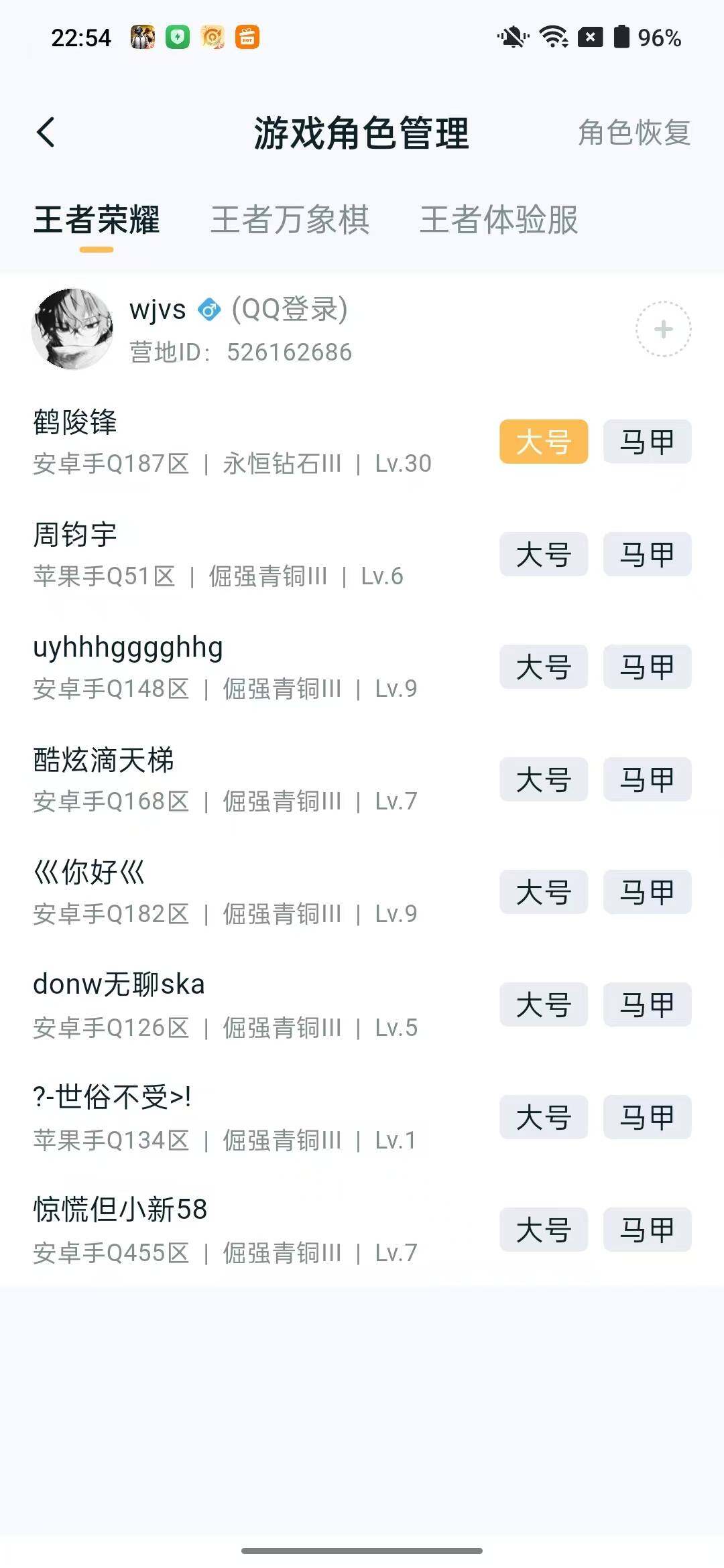The width and height of the screenshot is (724, 1568).
Task: Mark 惊慌但小新58 as 大号
Action: (x=543, y=1230)
